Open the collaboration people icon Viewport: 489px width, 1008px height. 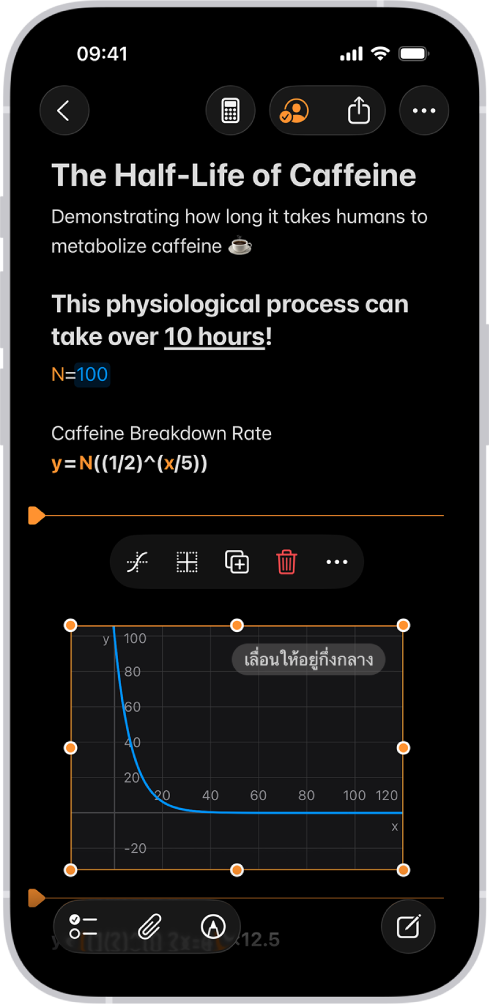(294, 111)
